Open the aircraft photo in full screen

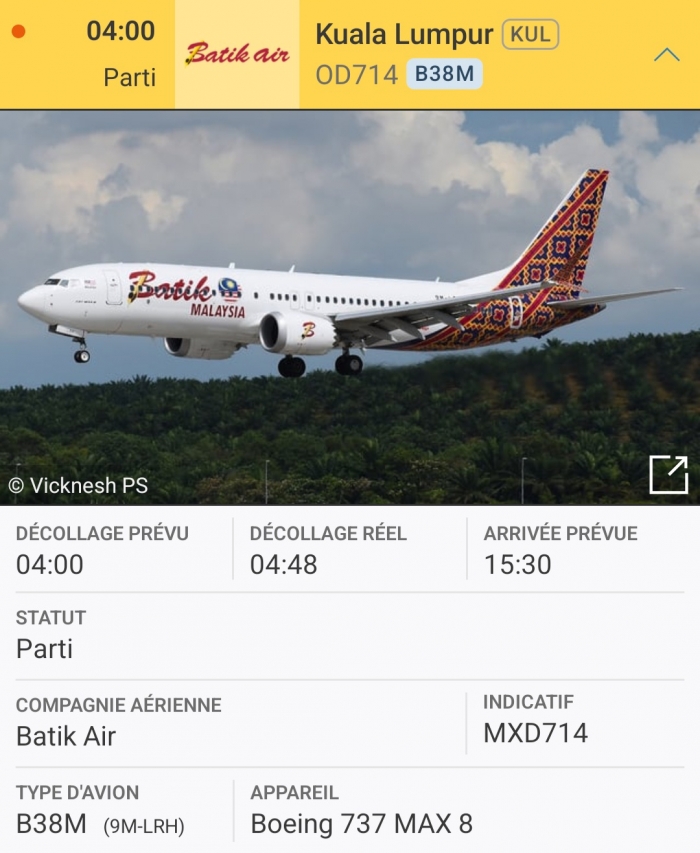click(x=668, y=475)
